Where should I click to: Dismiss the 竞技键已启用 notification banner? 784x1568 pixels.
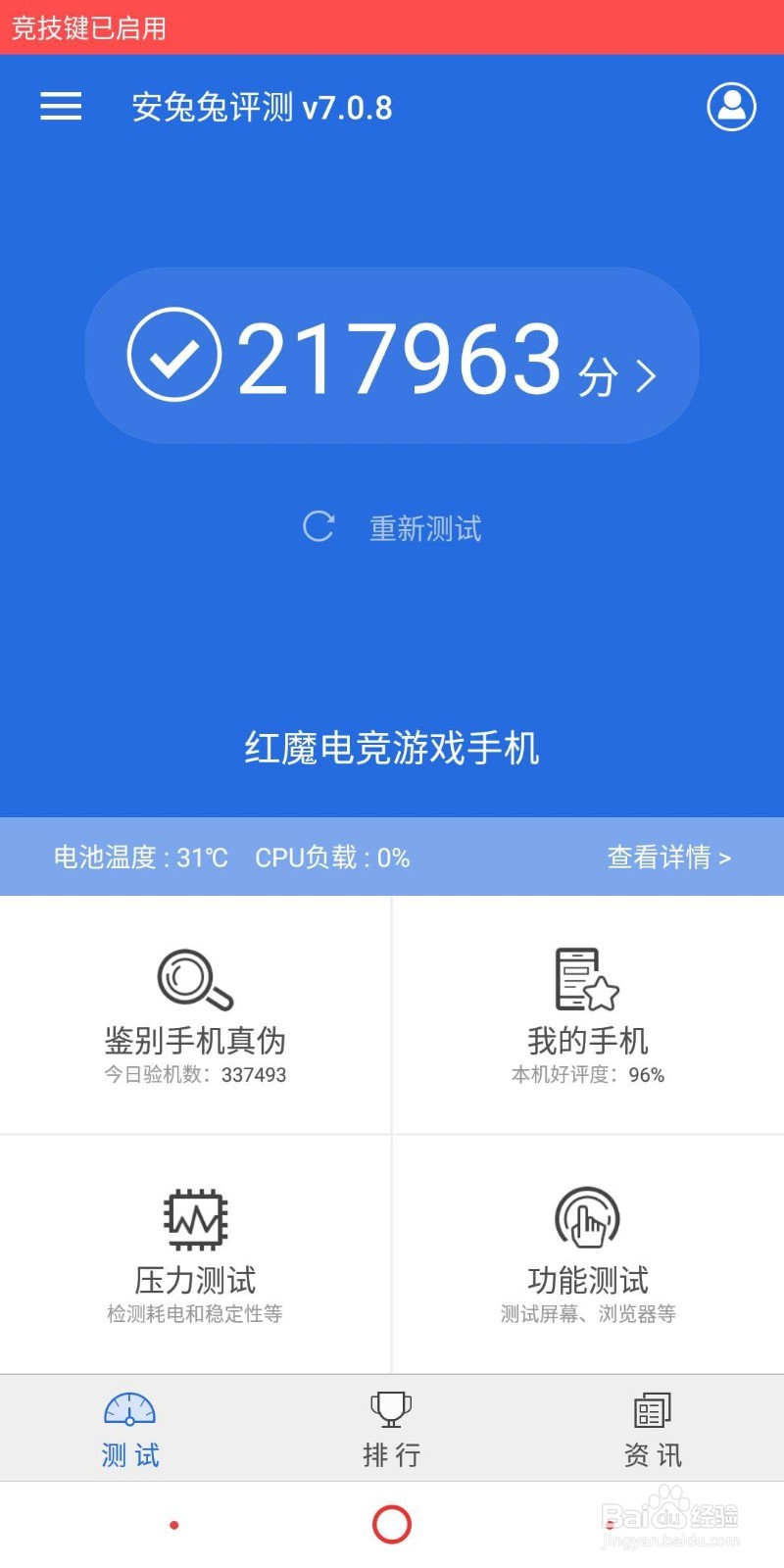pos(392,29)
